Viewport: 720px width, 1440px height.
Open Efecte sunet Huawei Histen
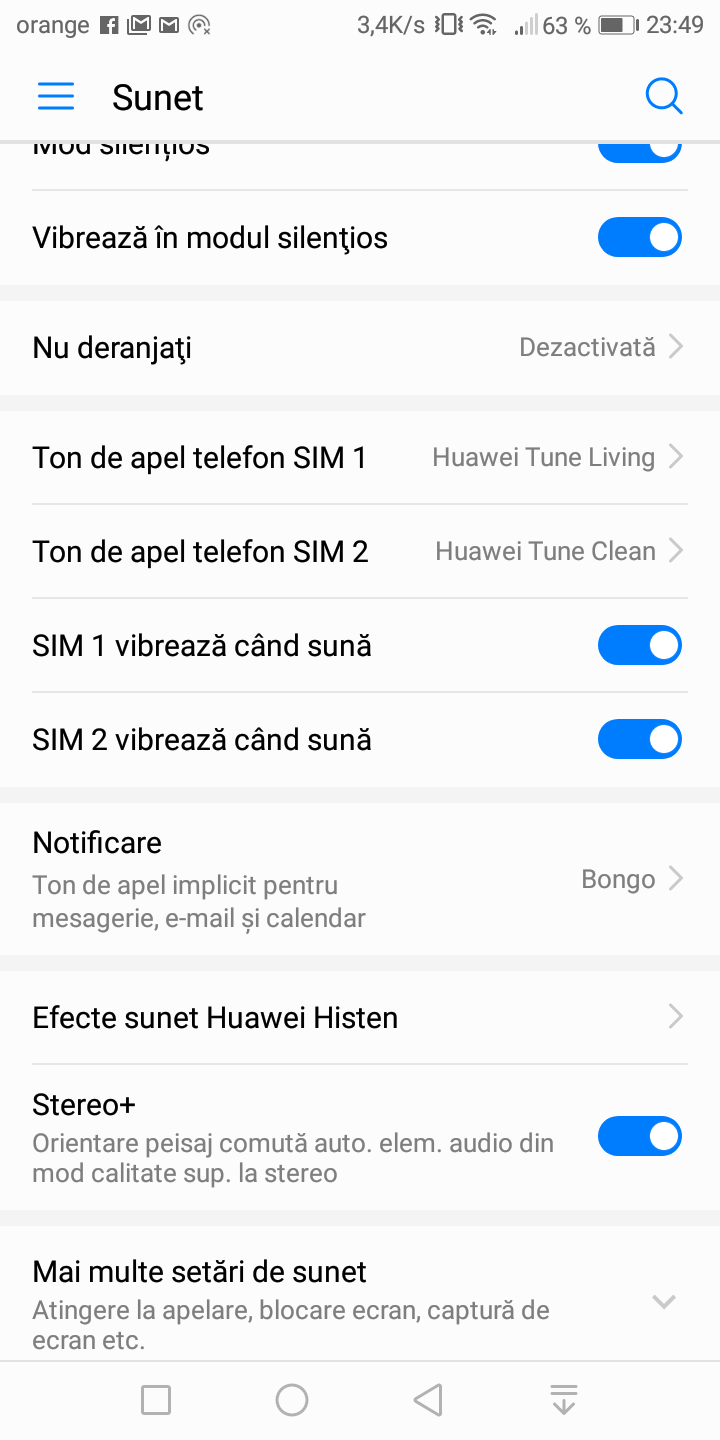point(360,1018)
